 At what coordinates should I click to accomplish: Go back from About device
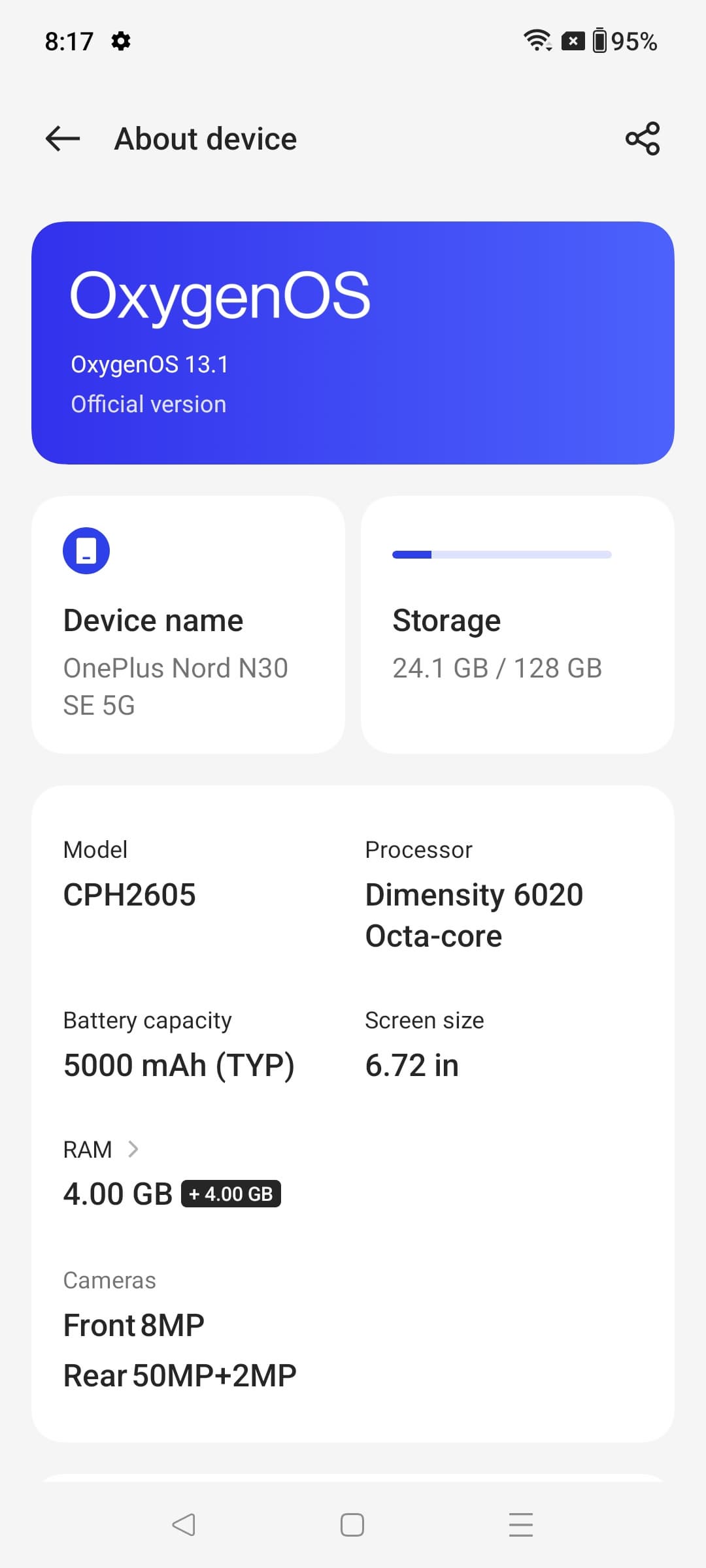63,139
